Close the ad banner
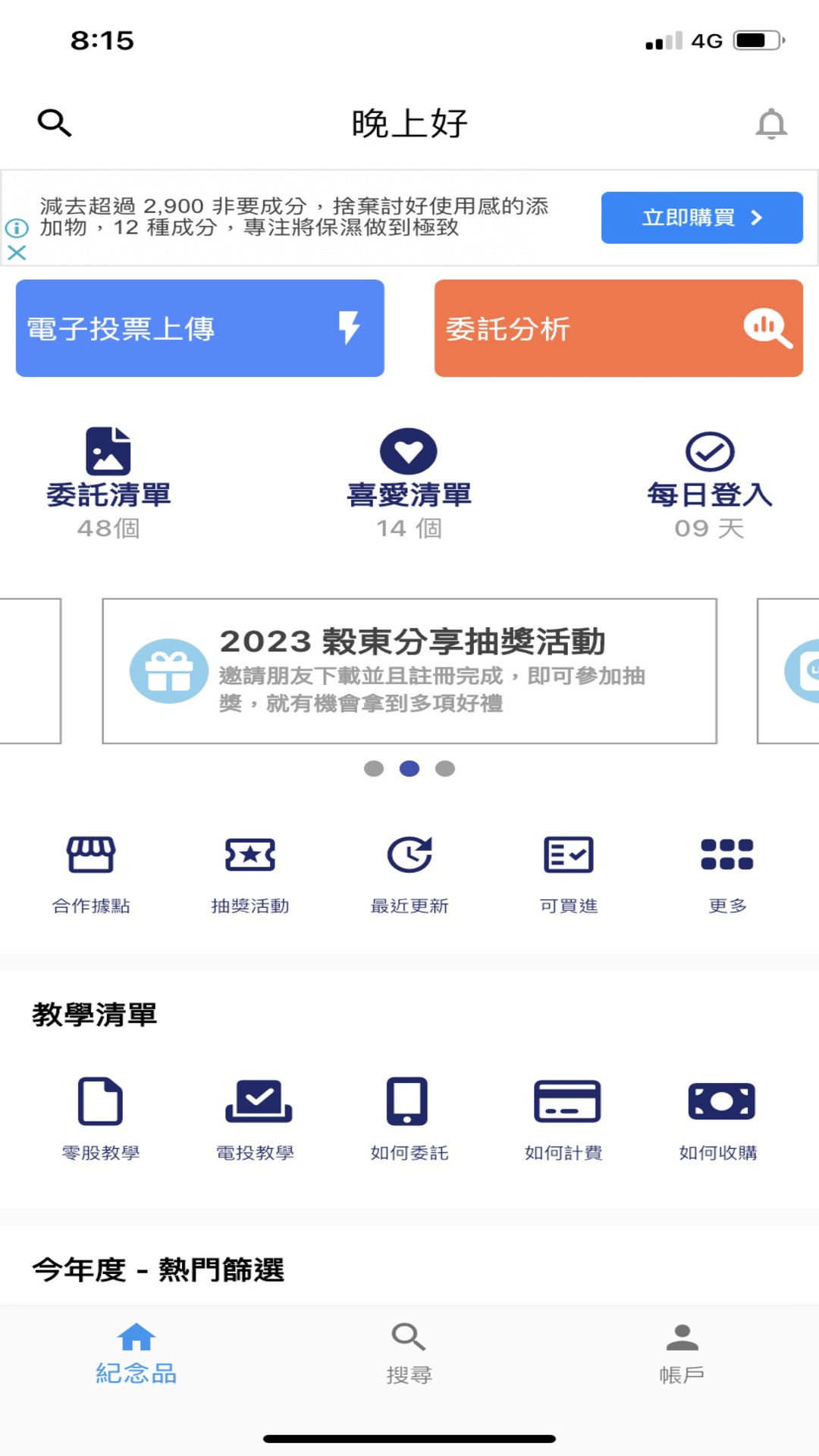 point(17,253)
